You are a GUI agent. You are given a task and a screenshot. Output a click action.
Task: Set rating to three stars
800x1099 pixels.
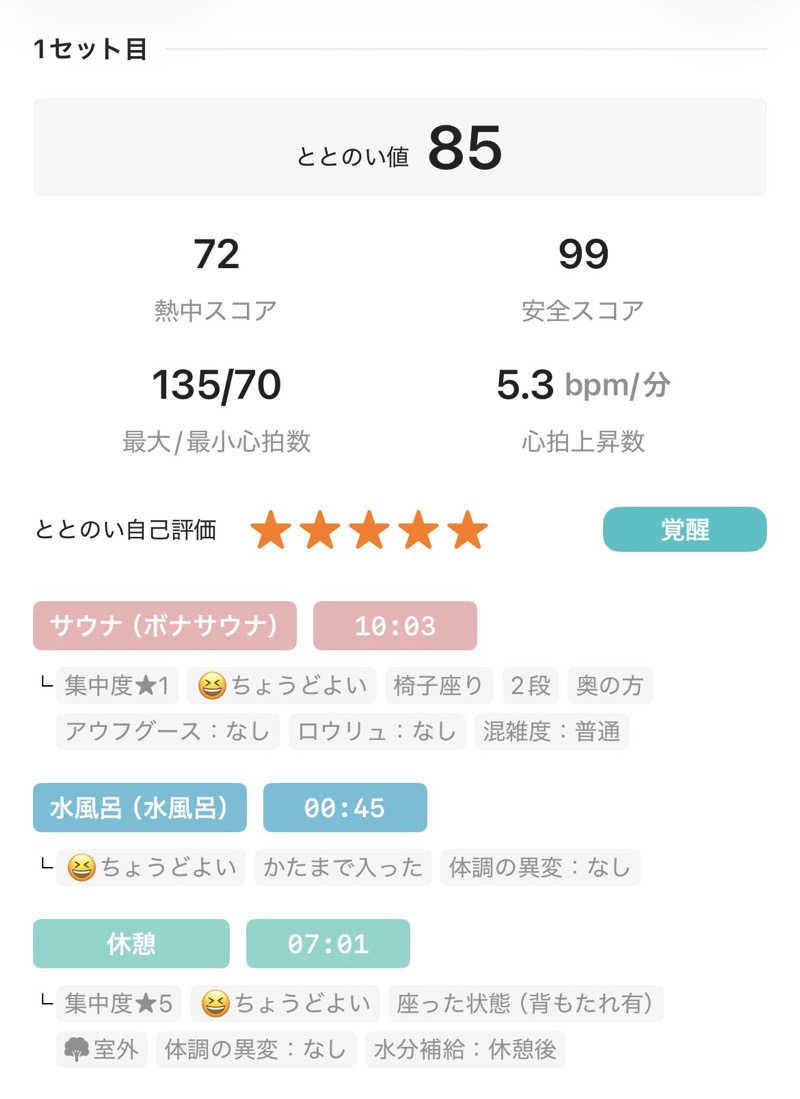pyautogui.click(x=371, y=530)
